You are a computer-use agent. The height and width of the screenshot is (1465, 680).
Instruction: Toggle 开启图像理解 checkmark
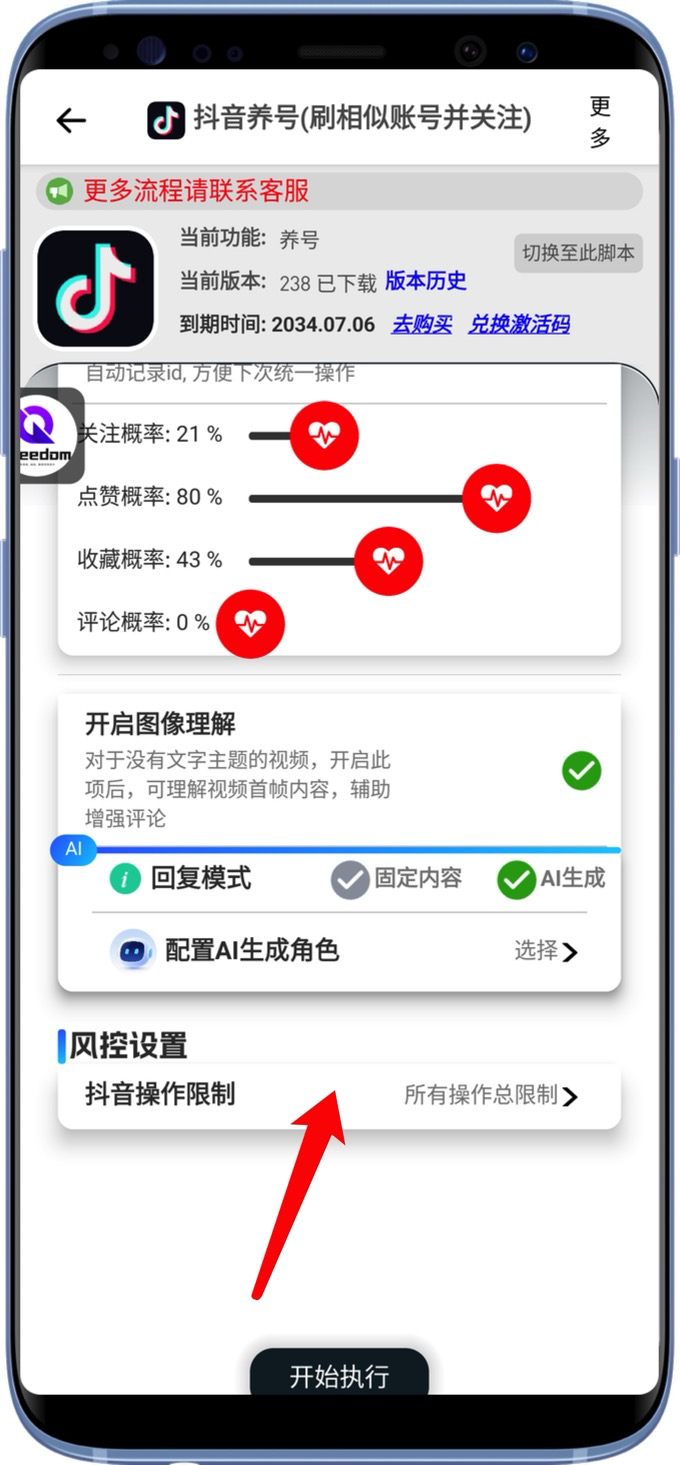pyautogui.click(x=581, y=771)
